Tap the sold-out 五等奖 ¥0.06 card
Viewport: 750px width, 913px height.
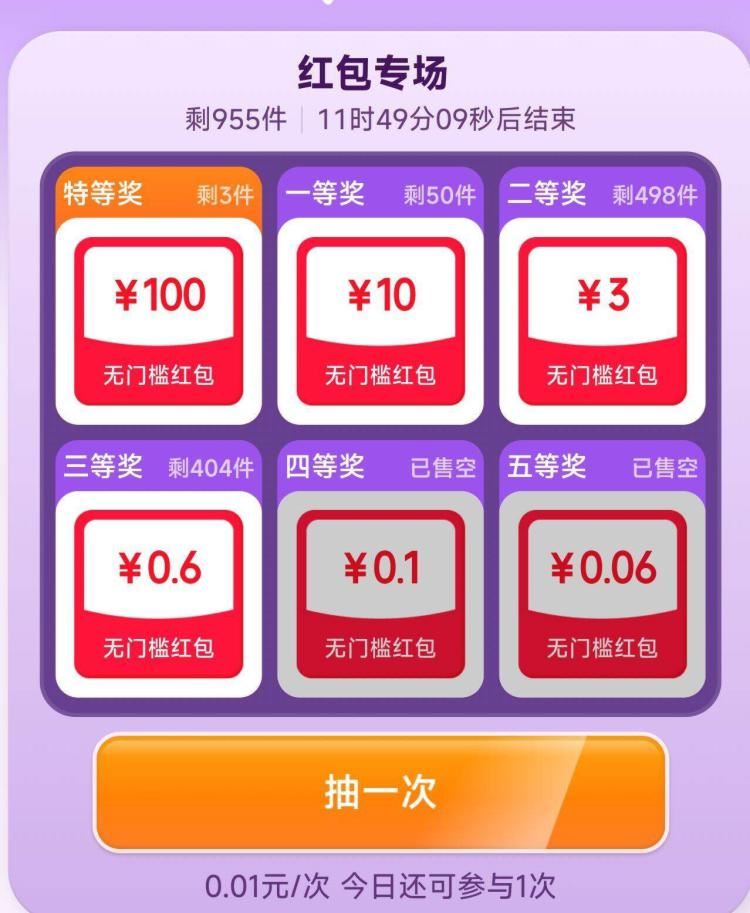click(x=602, y=569)
